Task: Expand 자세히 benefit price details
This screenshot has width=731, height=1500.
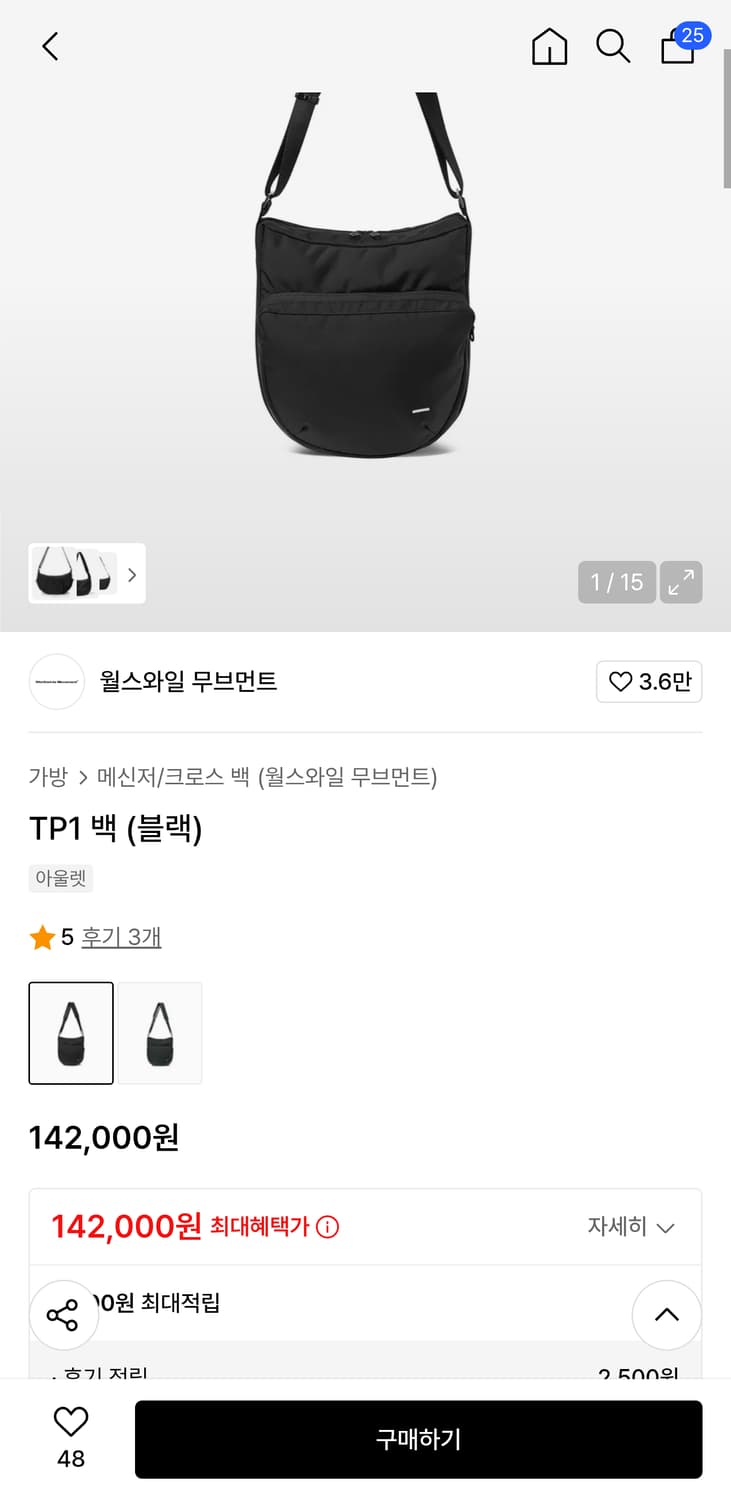Action: click(x=631, y=1227)
